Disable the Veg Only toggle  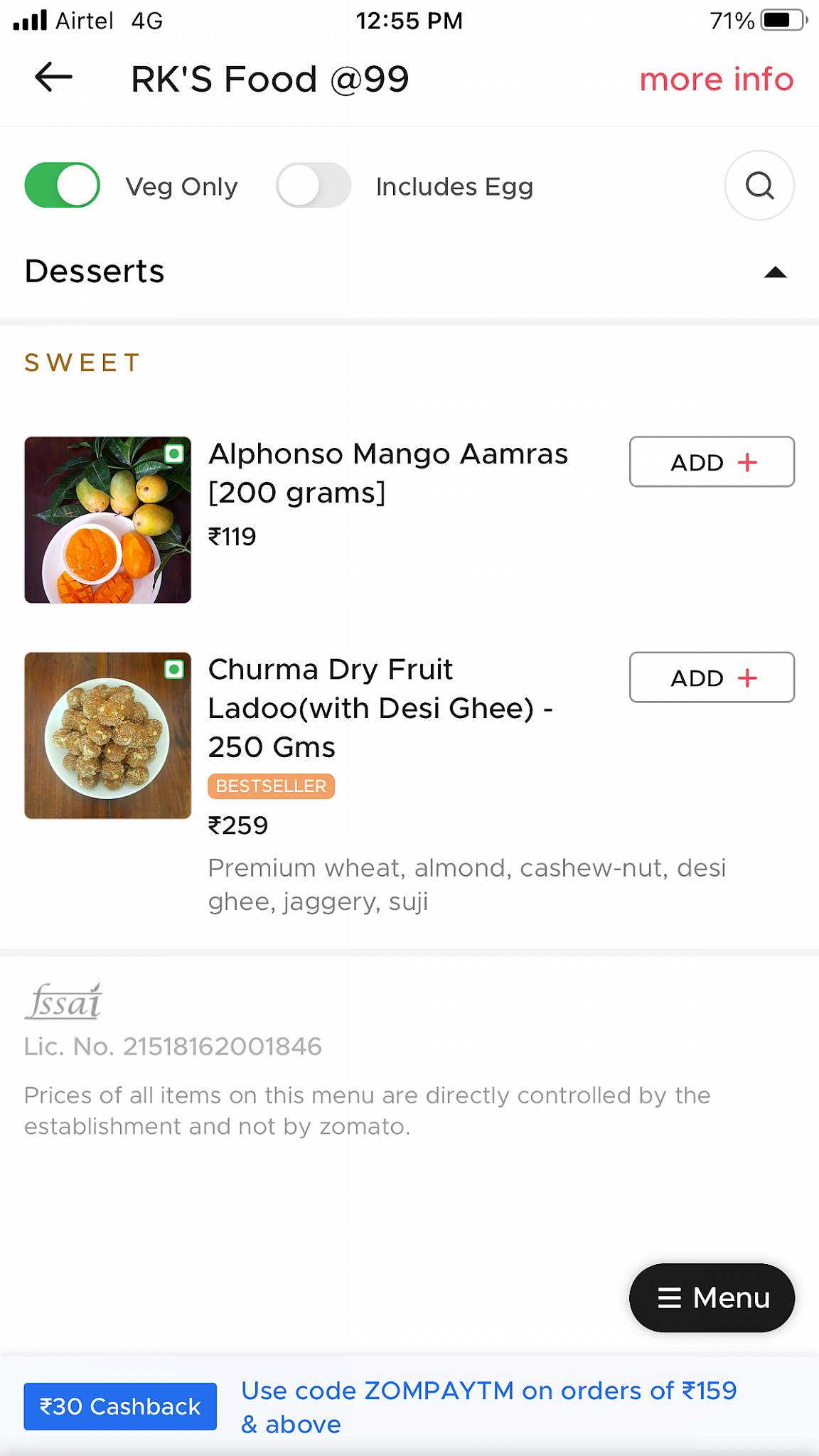click(x=61, y=185)
